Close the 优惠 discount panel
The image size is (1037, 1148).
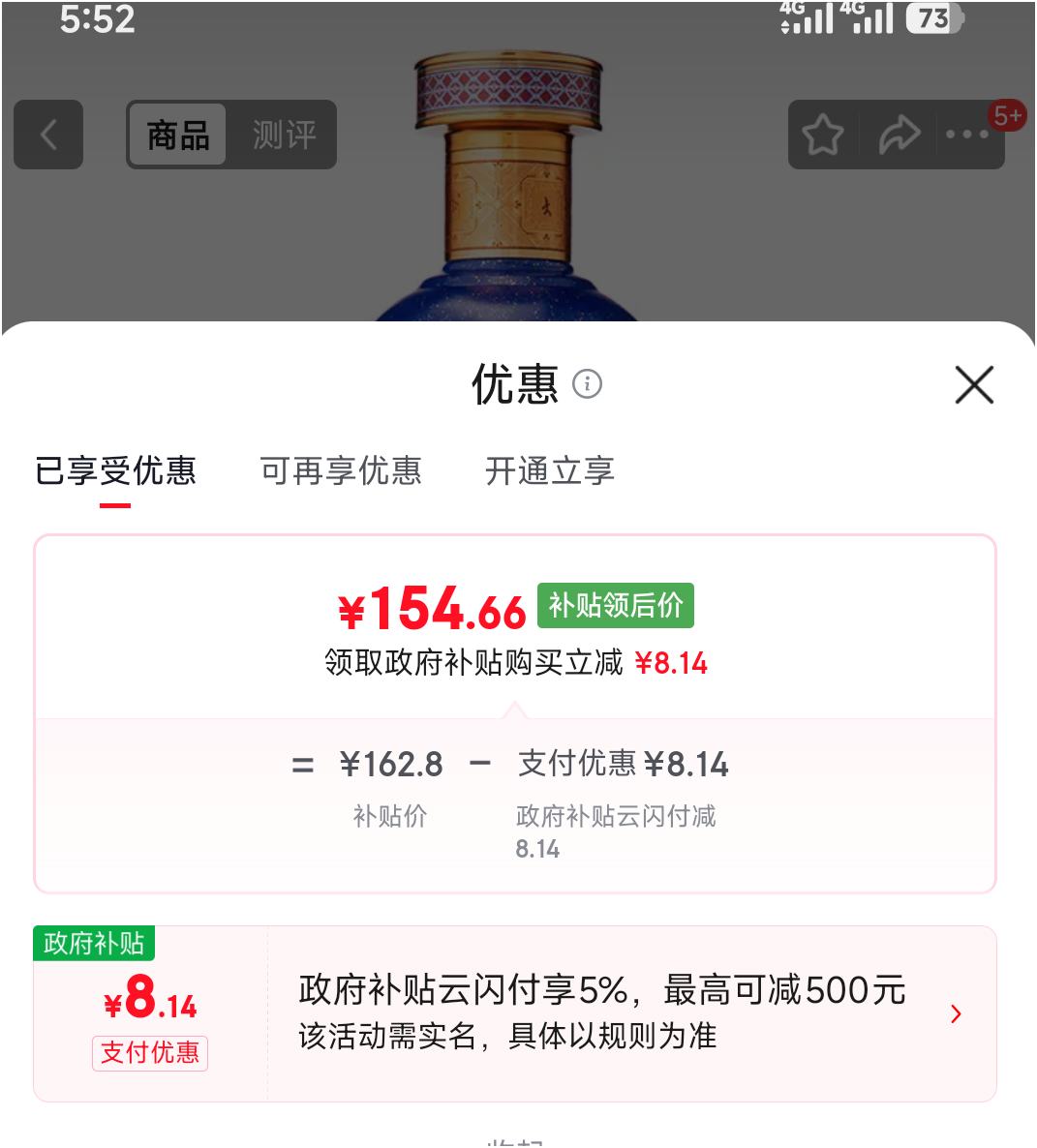click(974, 384)
